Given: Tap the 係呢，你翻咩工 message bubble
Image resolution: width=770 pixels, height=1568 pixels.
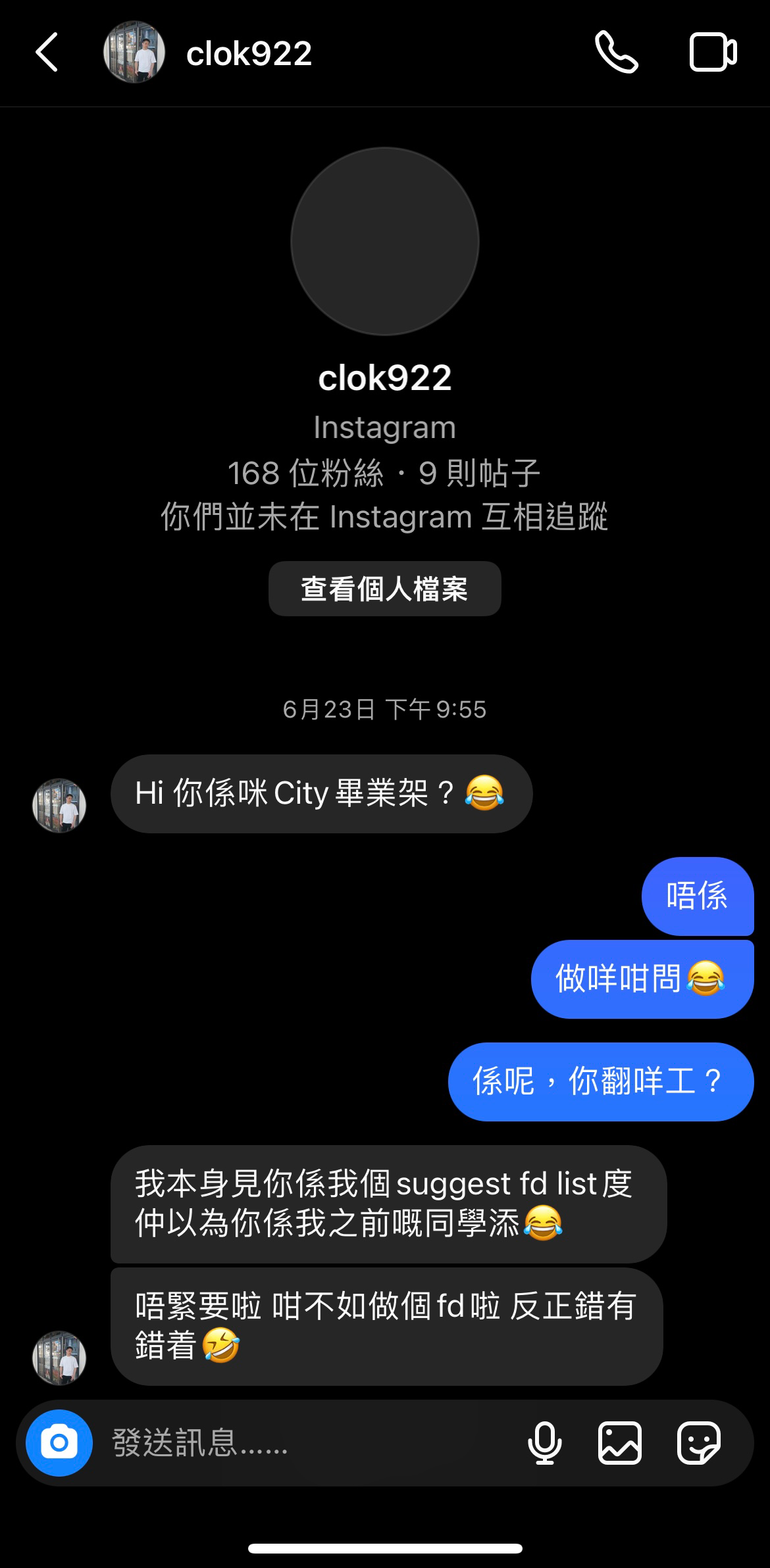Looking at the screenshot, I should point(601,1081).
